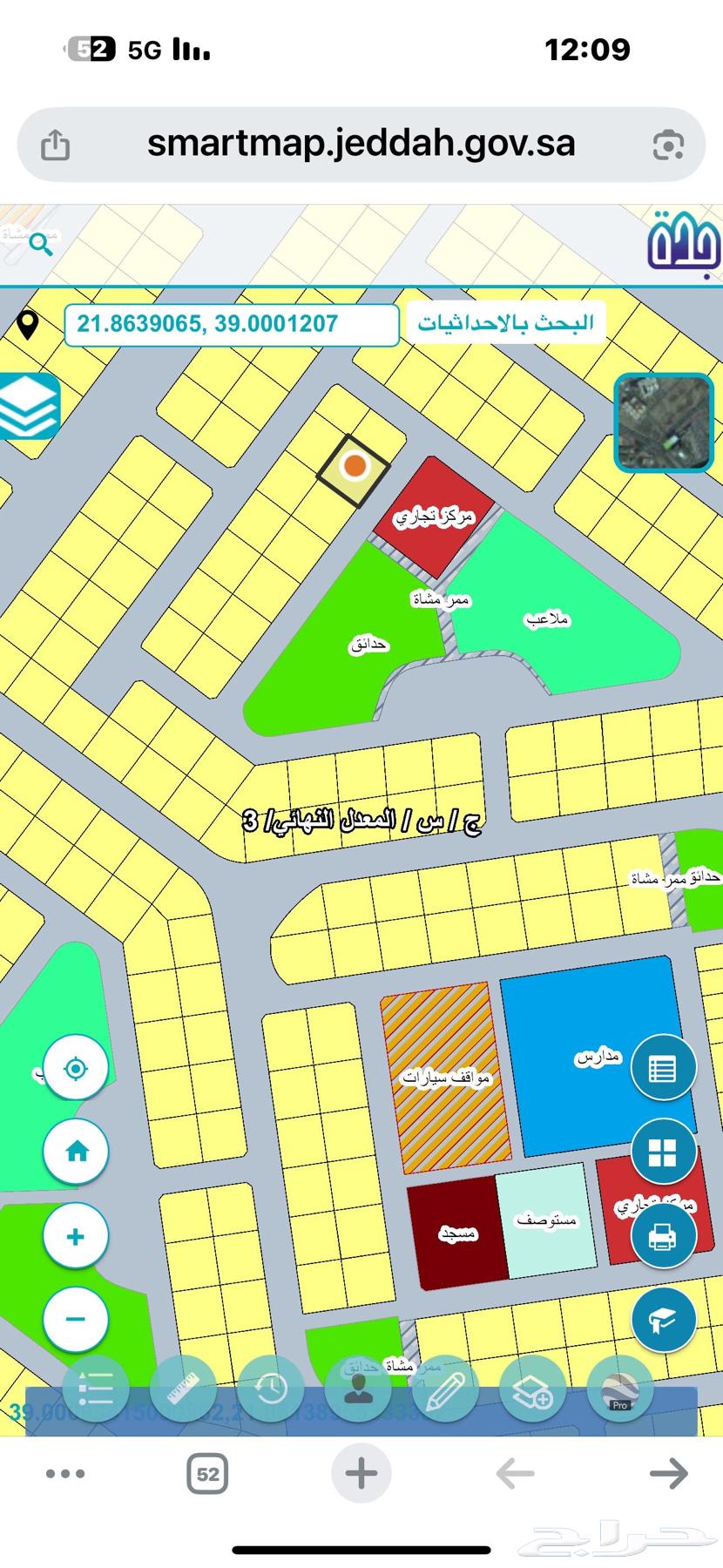
Task: Open the add layer tool
Action: pos(532,1388)
